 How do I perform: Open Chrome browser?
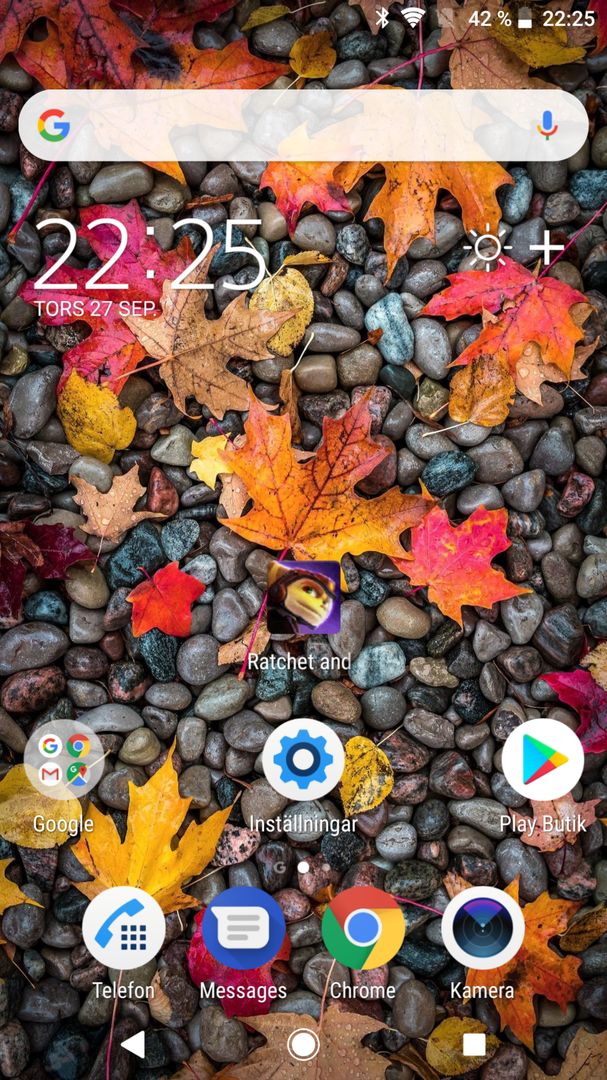363,928
